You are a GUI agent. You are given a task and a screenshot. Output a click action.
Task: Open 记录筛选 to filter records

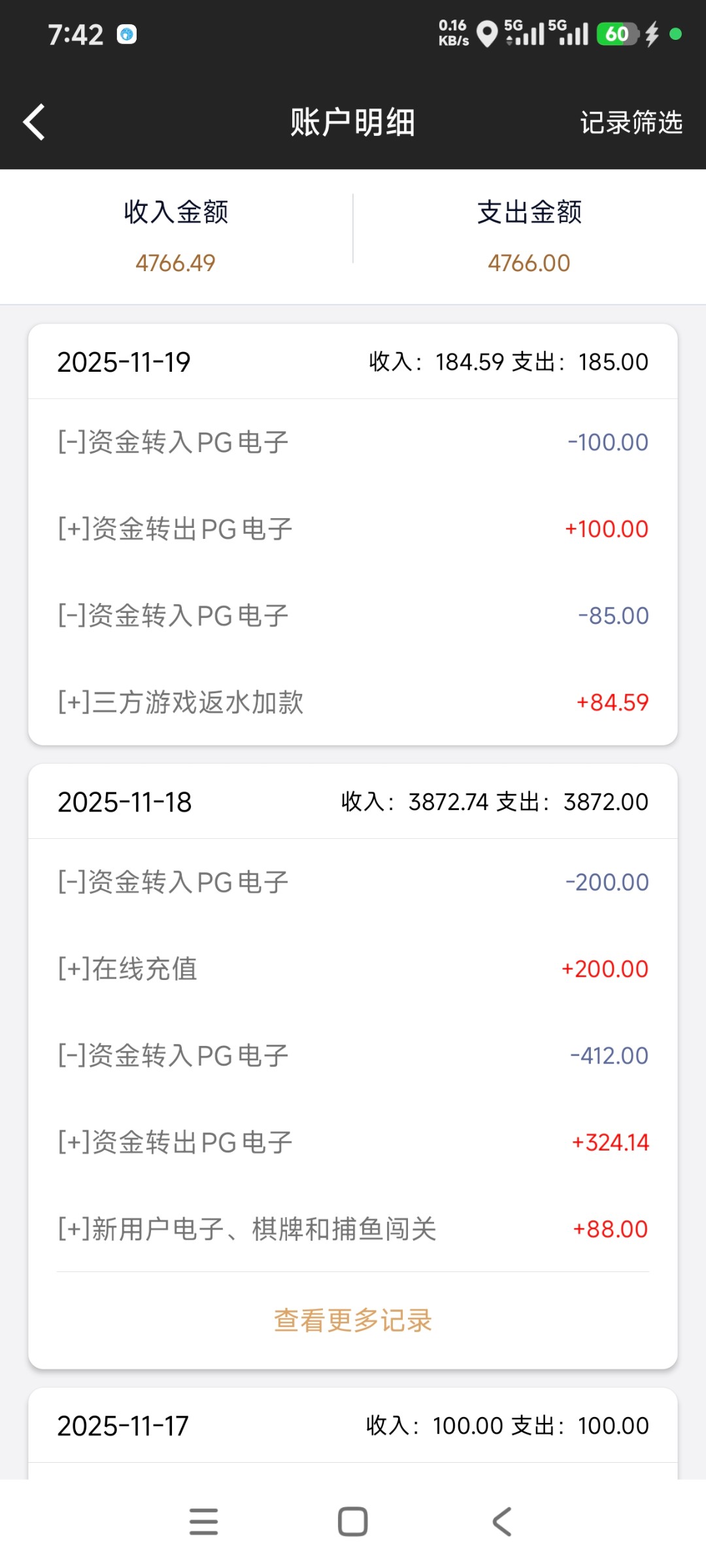(631, 122)
